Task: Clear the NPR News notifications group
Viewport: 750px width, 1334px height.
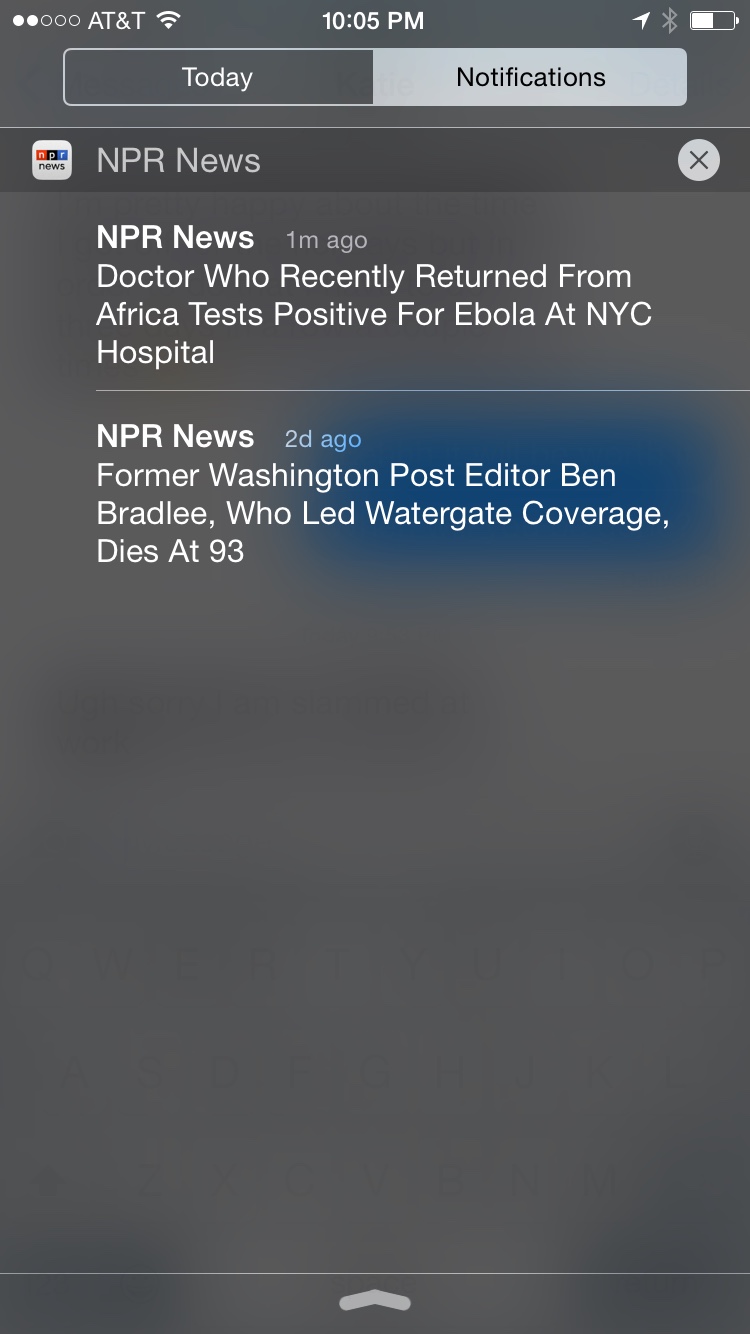Action: (698, 160)
